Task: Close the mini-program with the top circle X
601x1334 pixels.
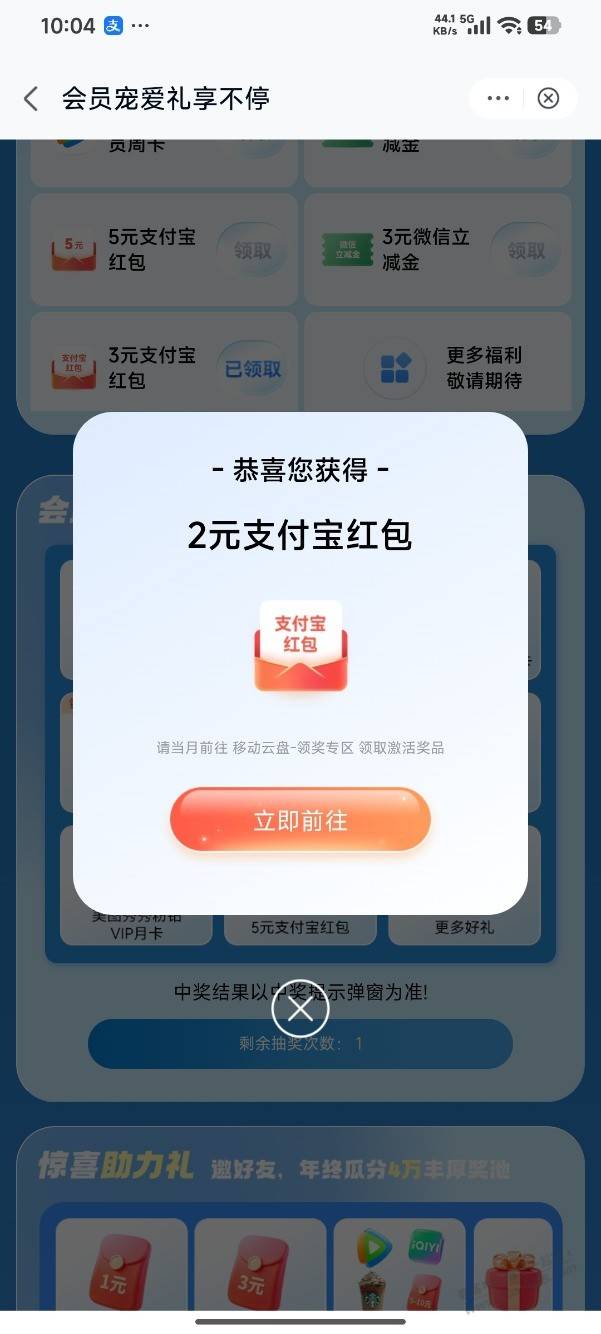Action: coord(548,98)
